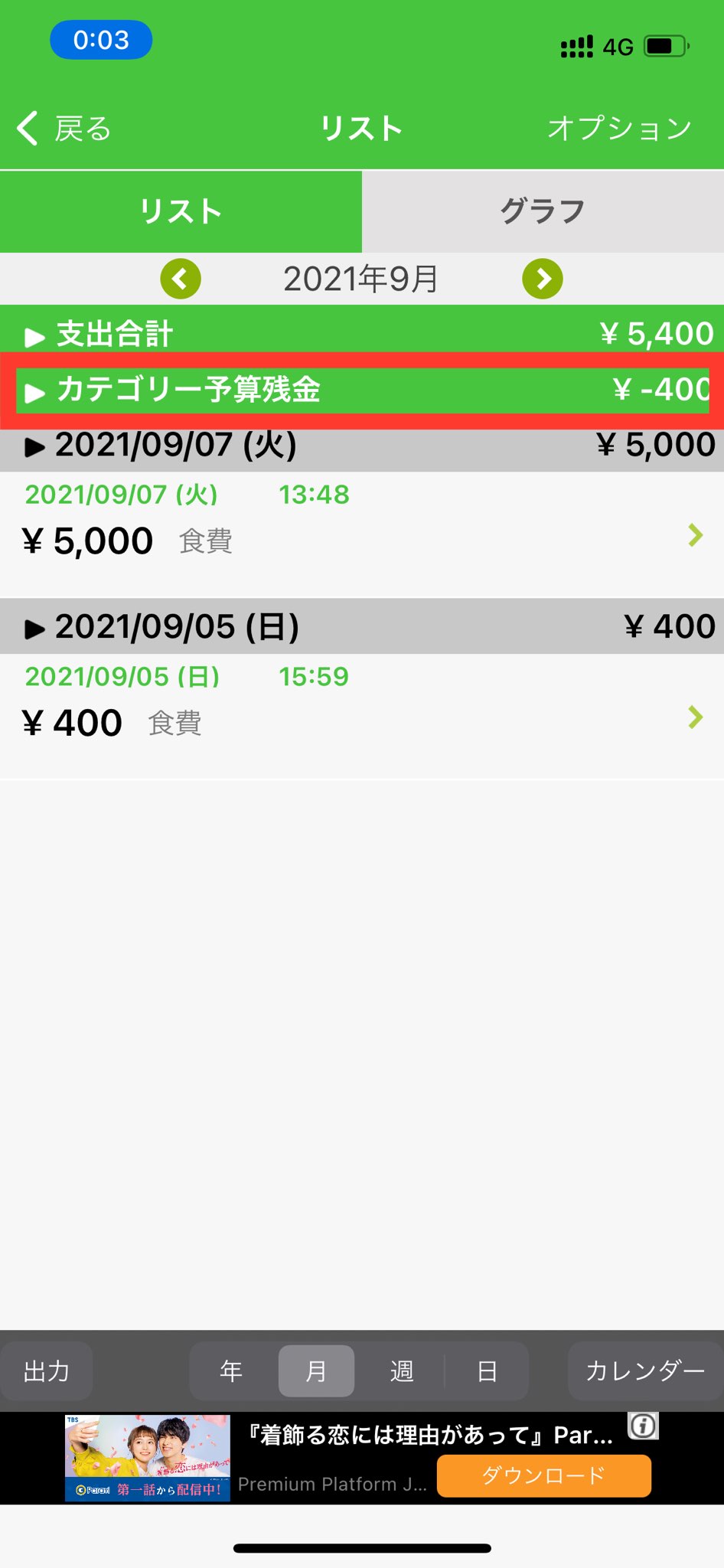Show the 日 daily view
The height and width of the screenshot is (1568, 724).
(x=487, y=1370)
